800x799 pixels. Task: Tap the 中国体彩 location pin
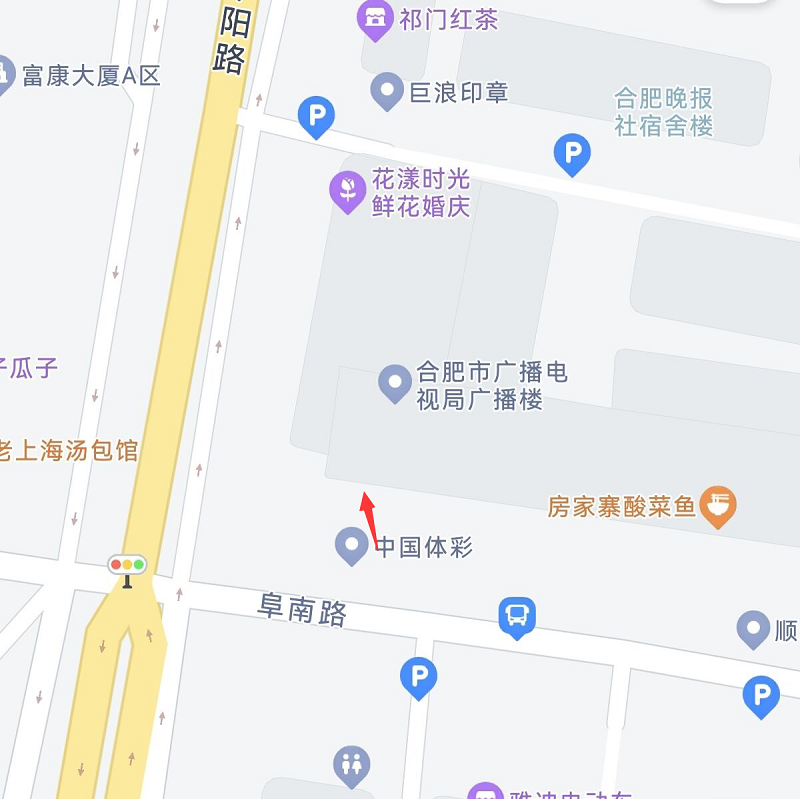click(351, 546)
